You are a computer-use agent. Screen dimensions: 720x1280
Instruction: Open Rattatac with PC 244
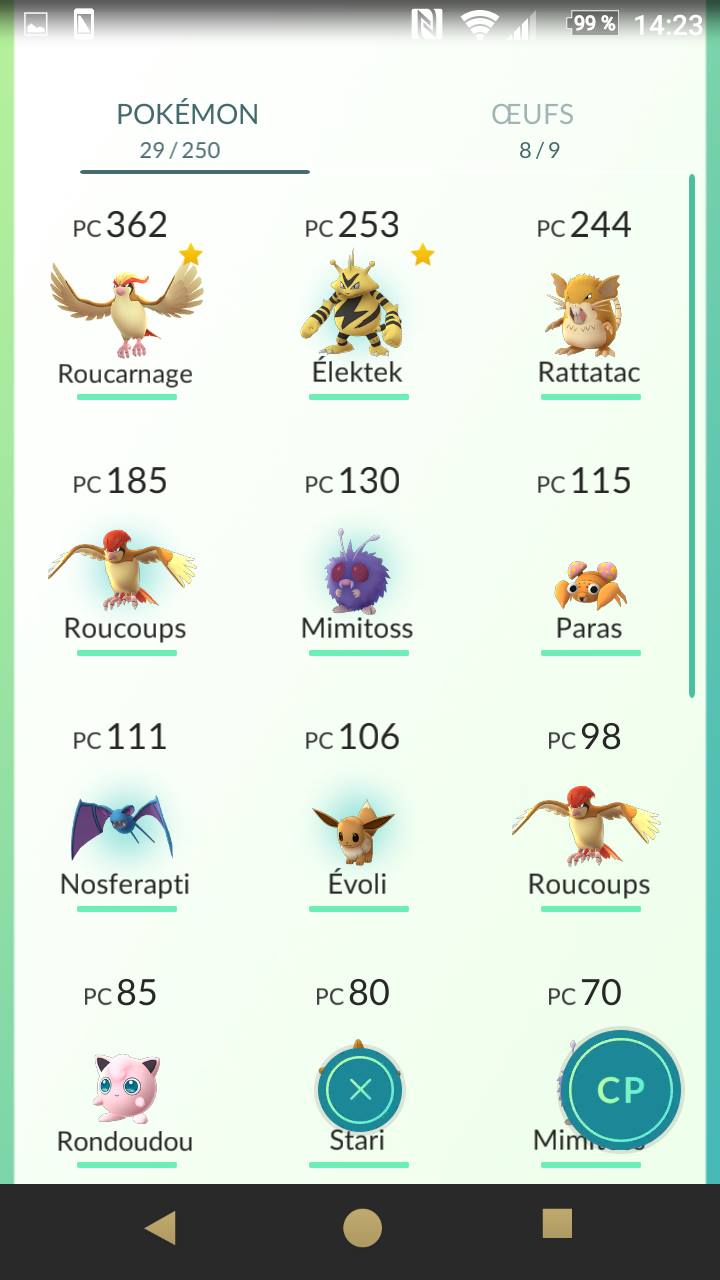tap(590, 303)
